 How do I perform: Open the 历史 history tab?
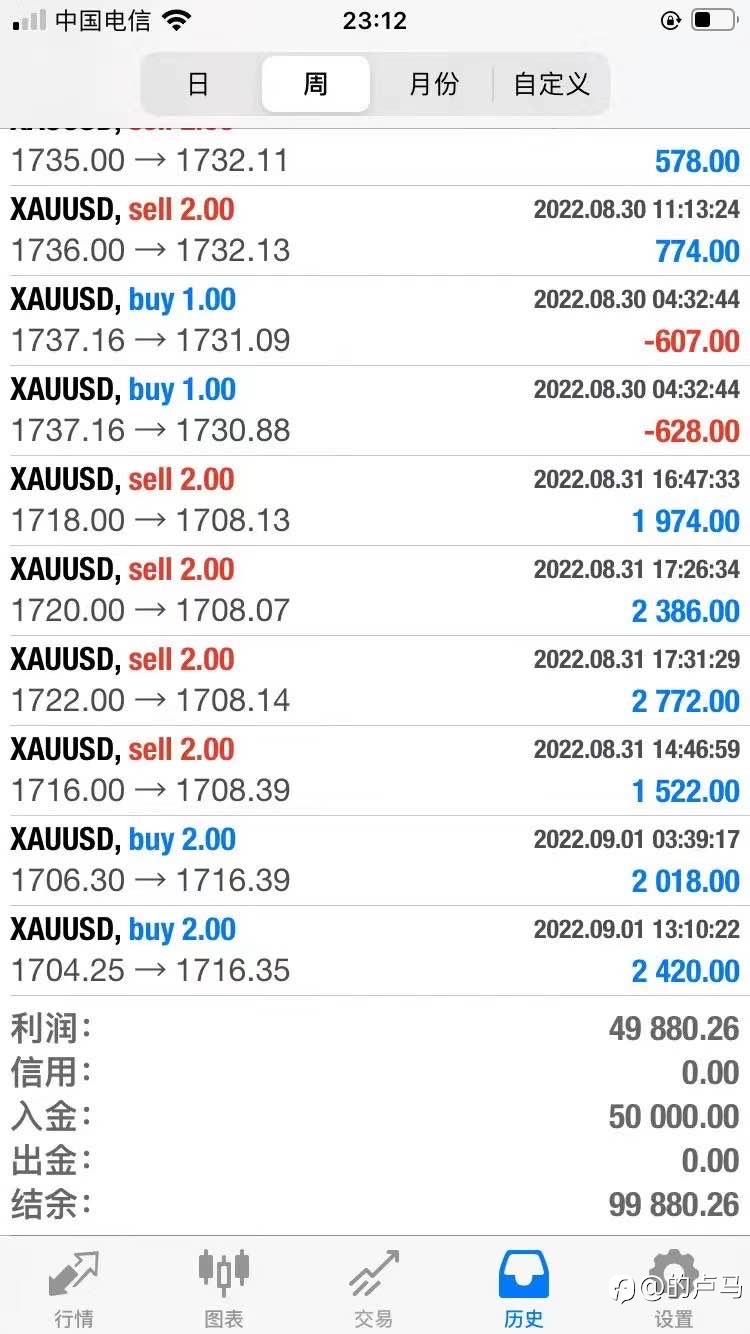coord(524,1288)
